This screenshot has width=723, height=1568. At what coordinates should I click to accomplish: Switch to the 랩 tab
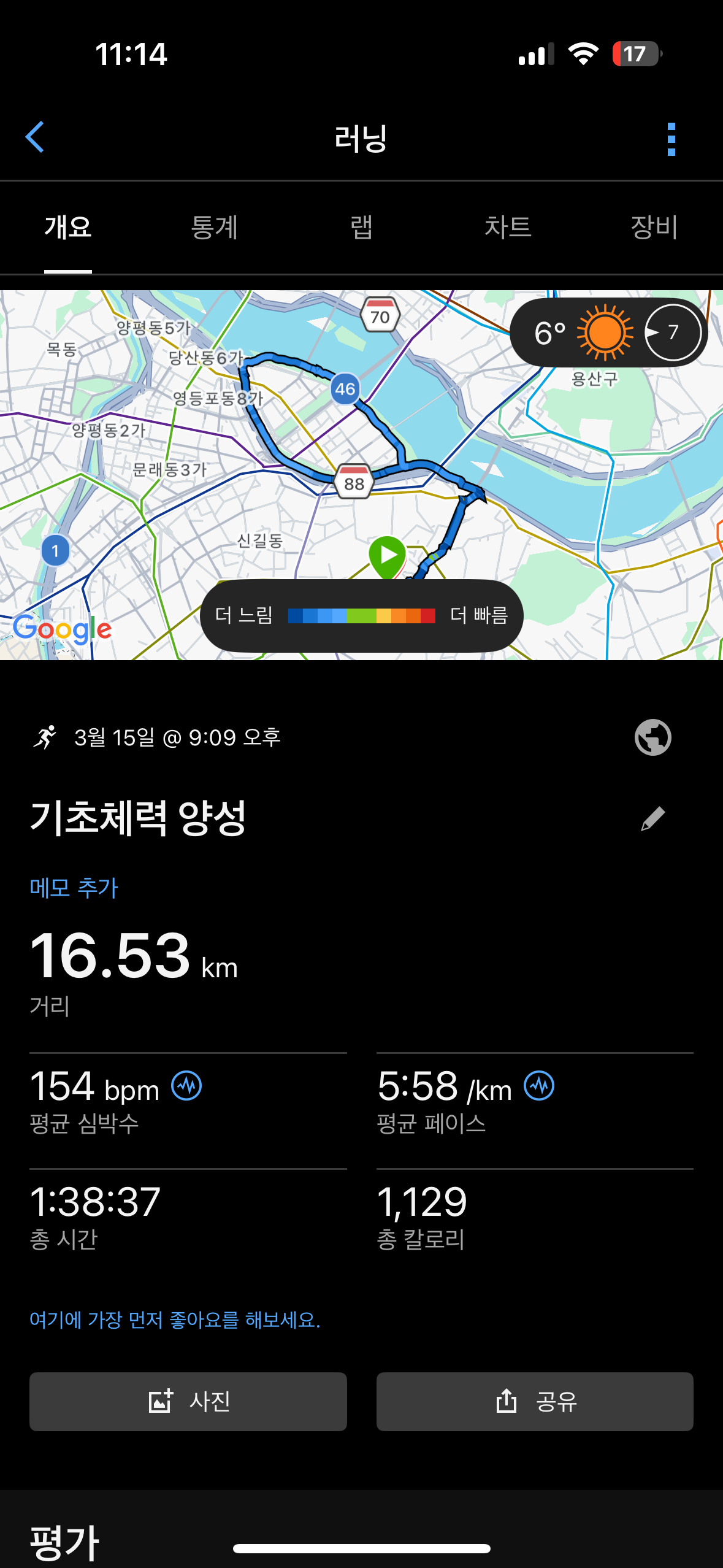tap(361, 228)
